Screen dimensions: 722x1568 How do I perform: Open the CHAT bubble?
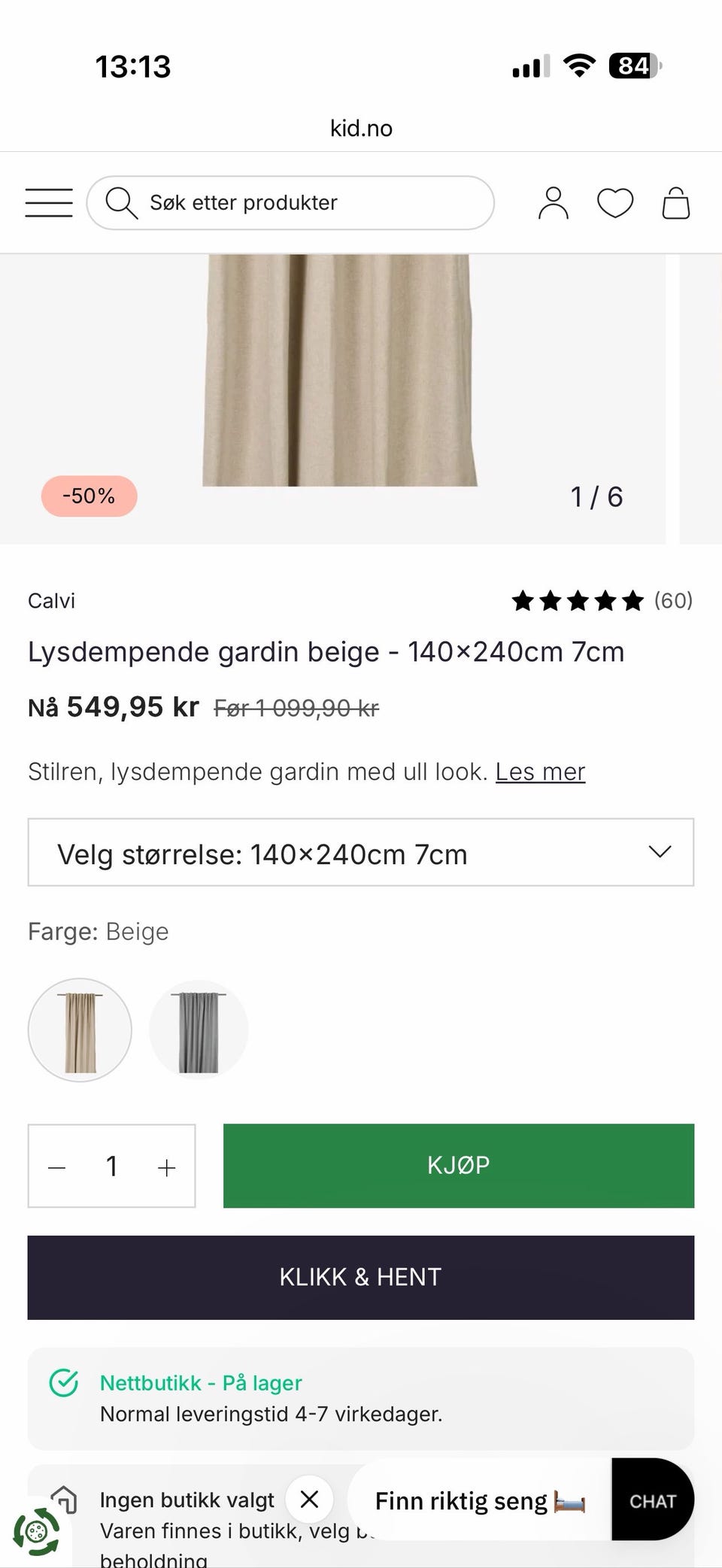point(652,1500)
